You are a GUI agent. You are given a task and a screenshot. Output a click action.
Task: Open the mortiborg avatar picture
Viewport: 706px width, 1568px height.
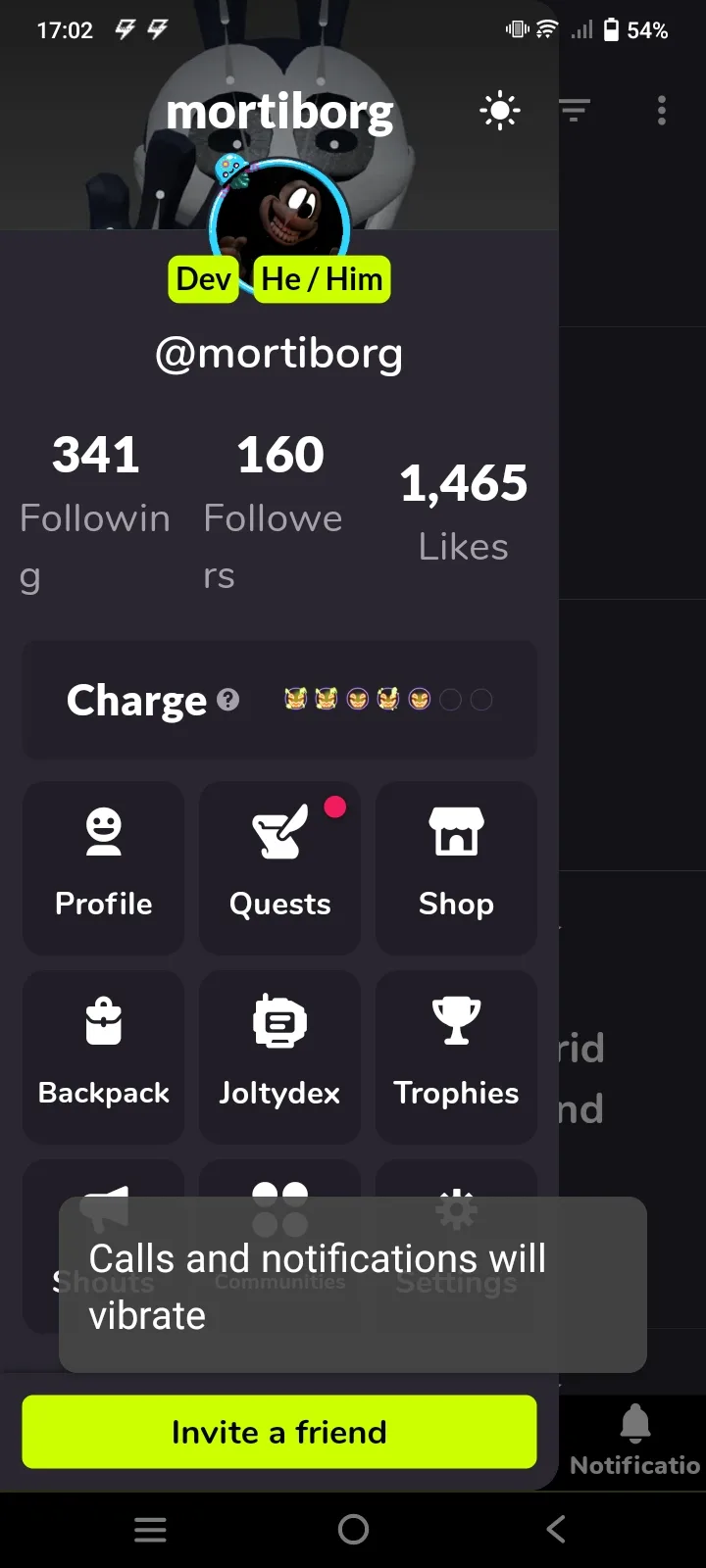point(280,220)
